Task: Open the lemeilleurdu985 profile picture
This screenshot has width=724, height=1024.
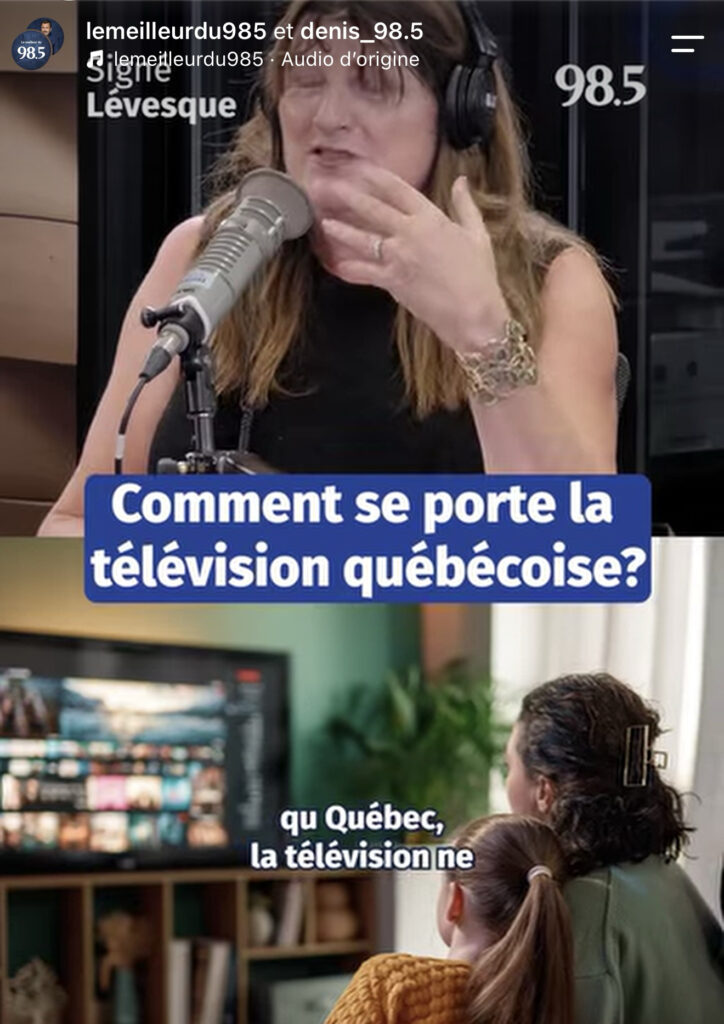Action: [37, 44]
